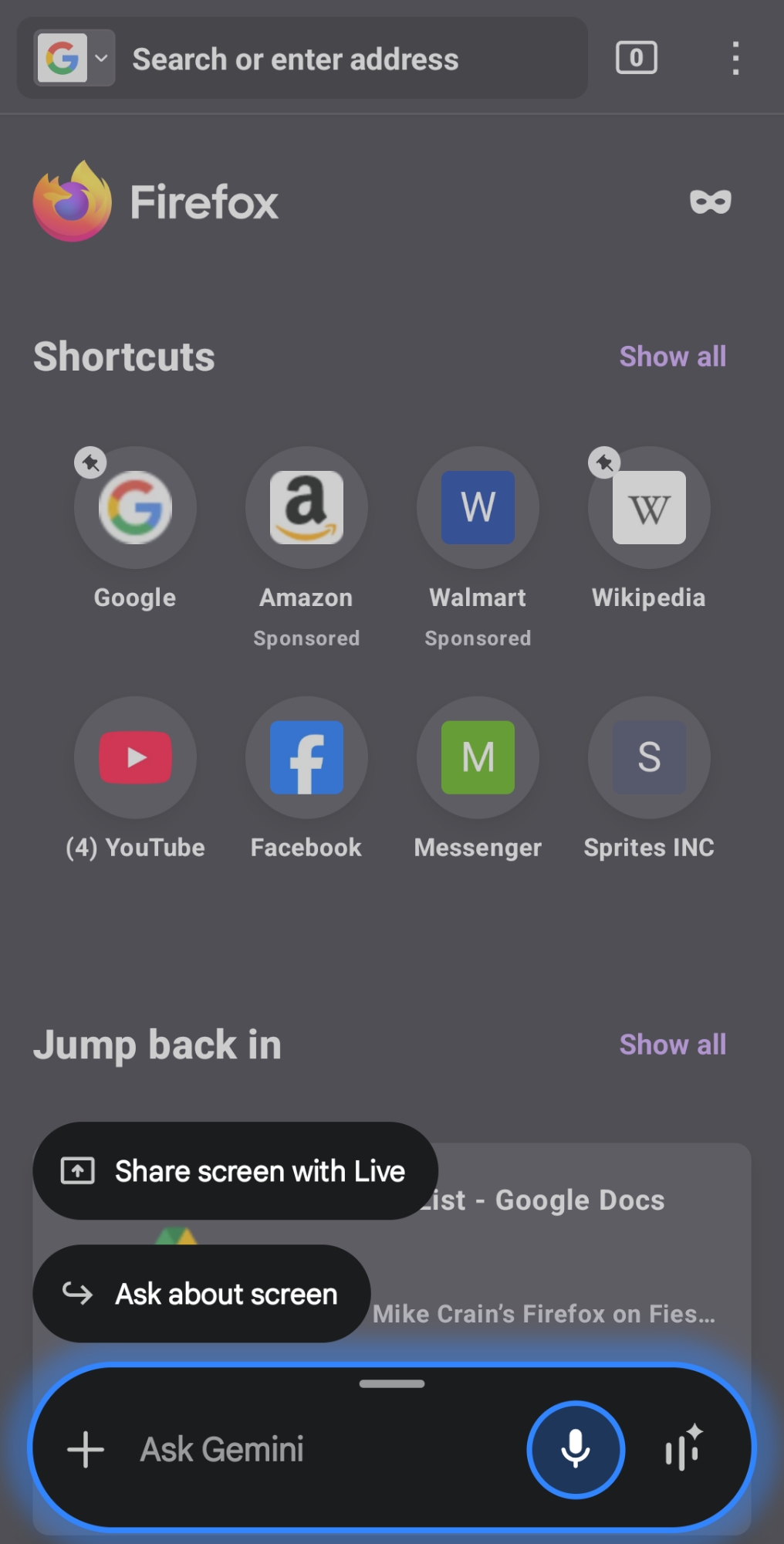
Task: Open Firefox overflow menu
Action: pyautogui.click(x=735, y=59)
